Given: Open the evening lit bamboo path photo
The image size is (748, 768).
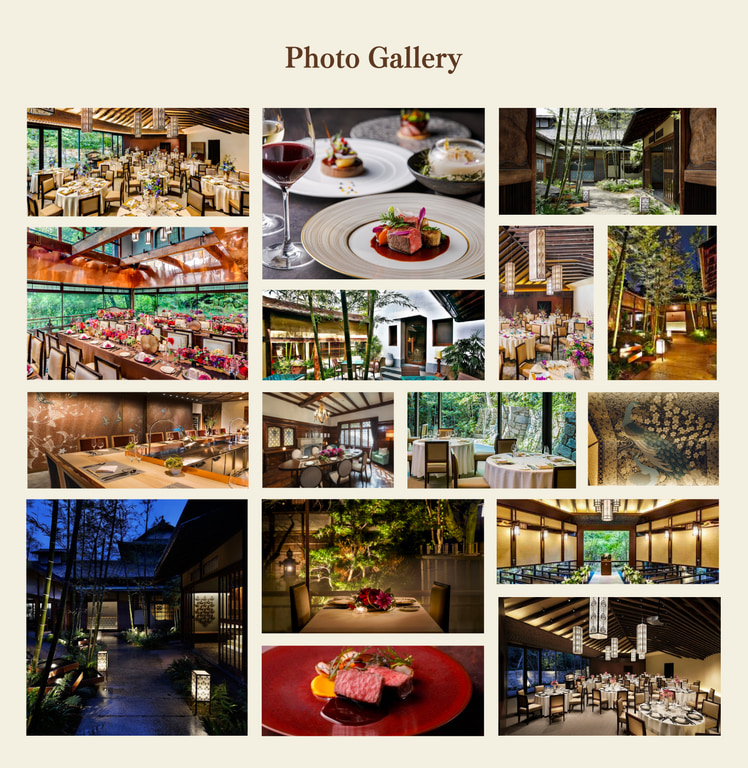Looking at the screenshot, I should tap(661, 302).
